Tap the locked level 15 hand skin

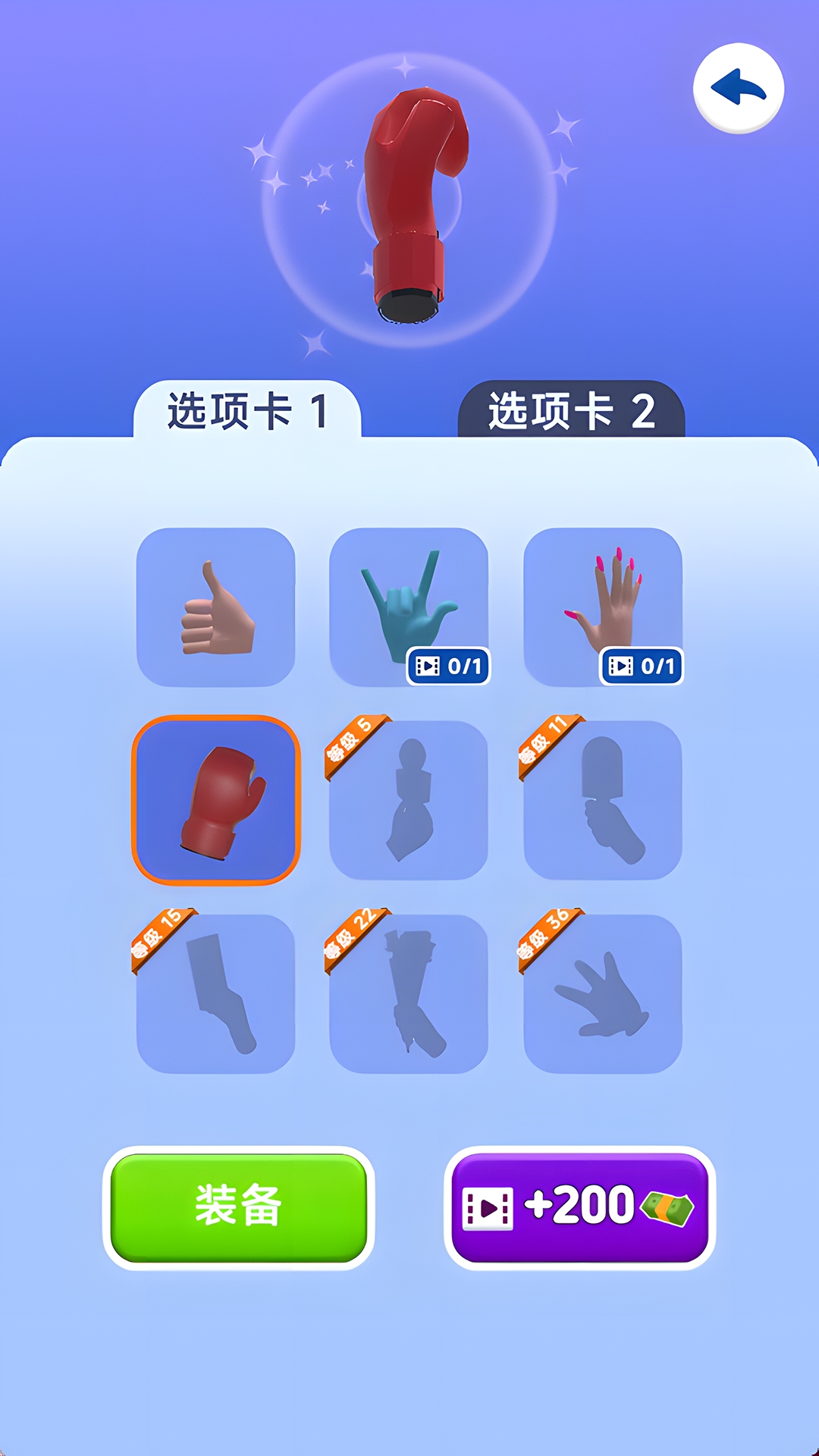(216, 993)
